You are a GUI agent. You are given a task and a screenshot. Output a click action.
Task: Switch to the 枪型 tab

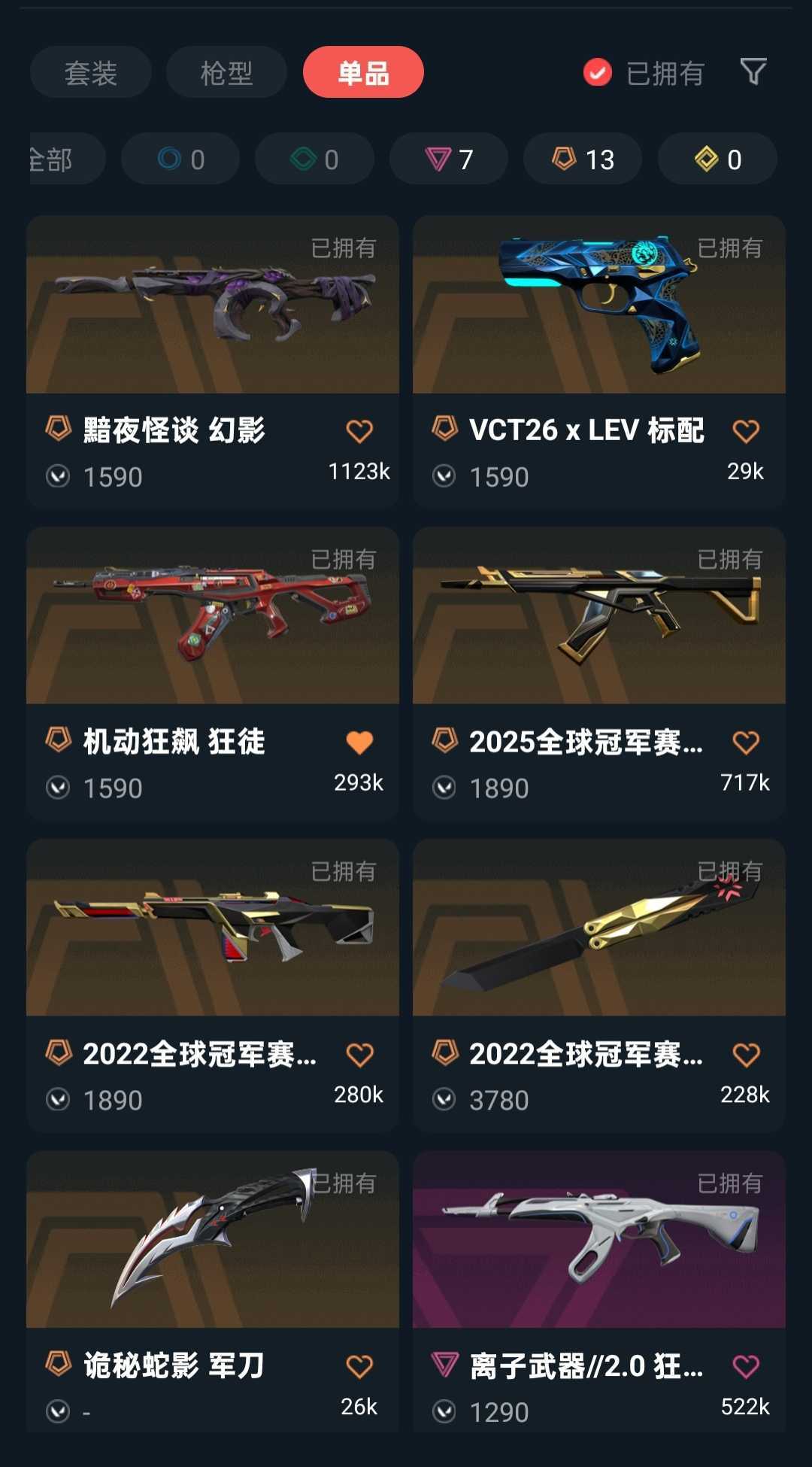pos(226,71)
